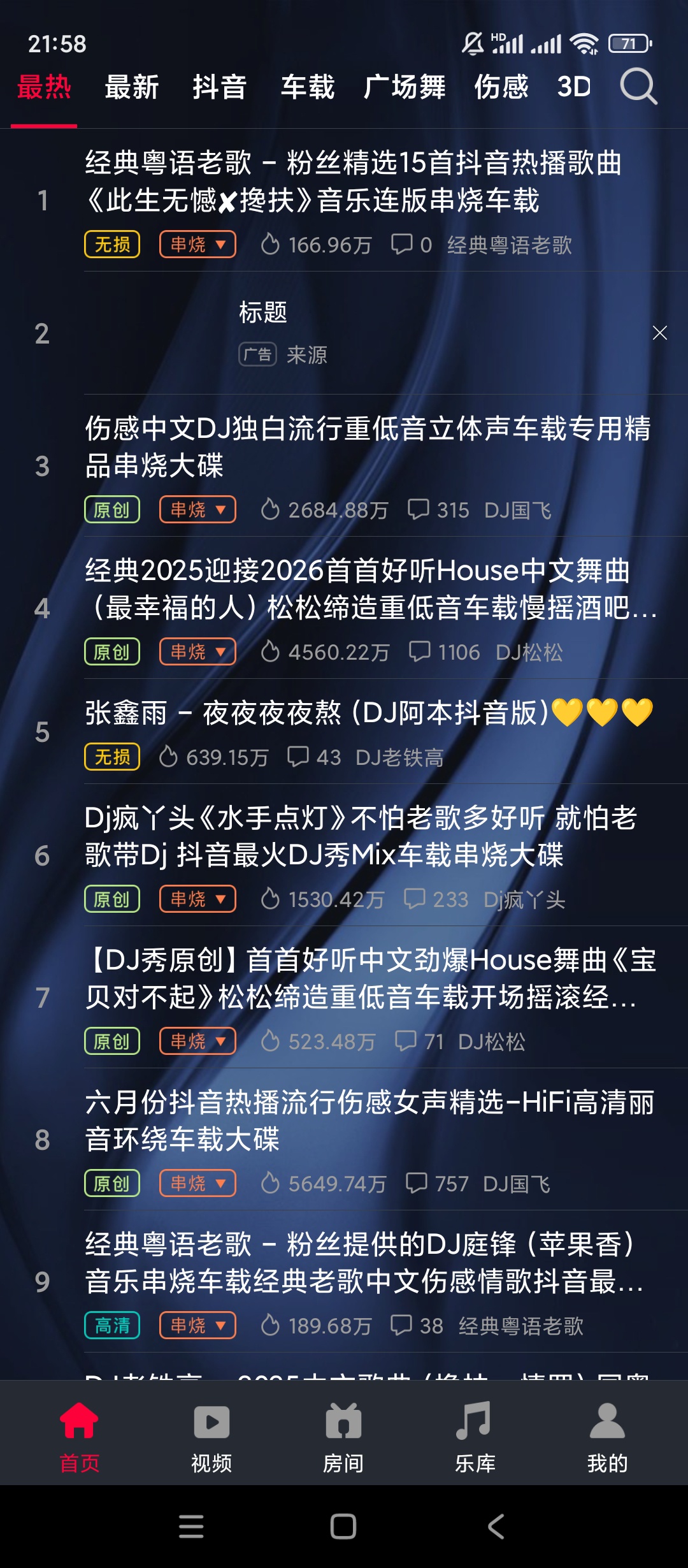The height and width of the screenshot is (1568, 688).
Task: Open 【DJ秀原创】宝贝对不起 mix
Action: (x=369, y=978)
